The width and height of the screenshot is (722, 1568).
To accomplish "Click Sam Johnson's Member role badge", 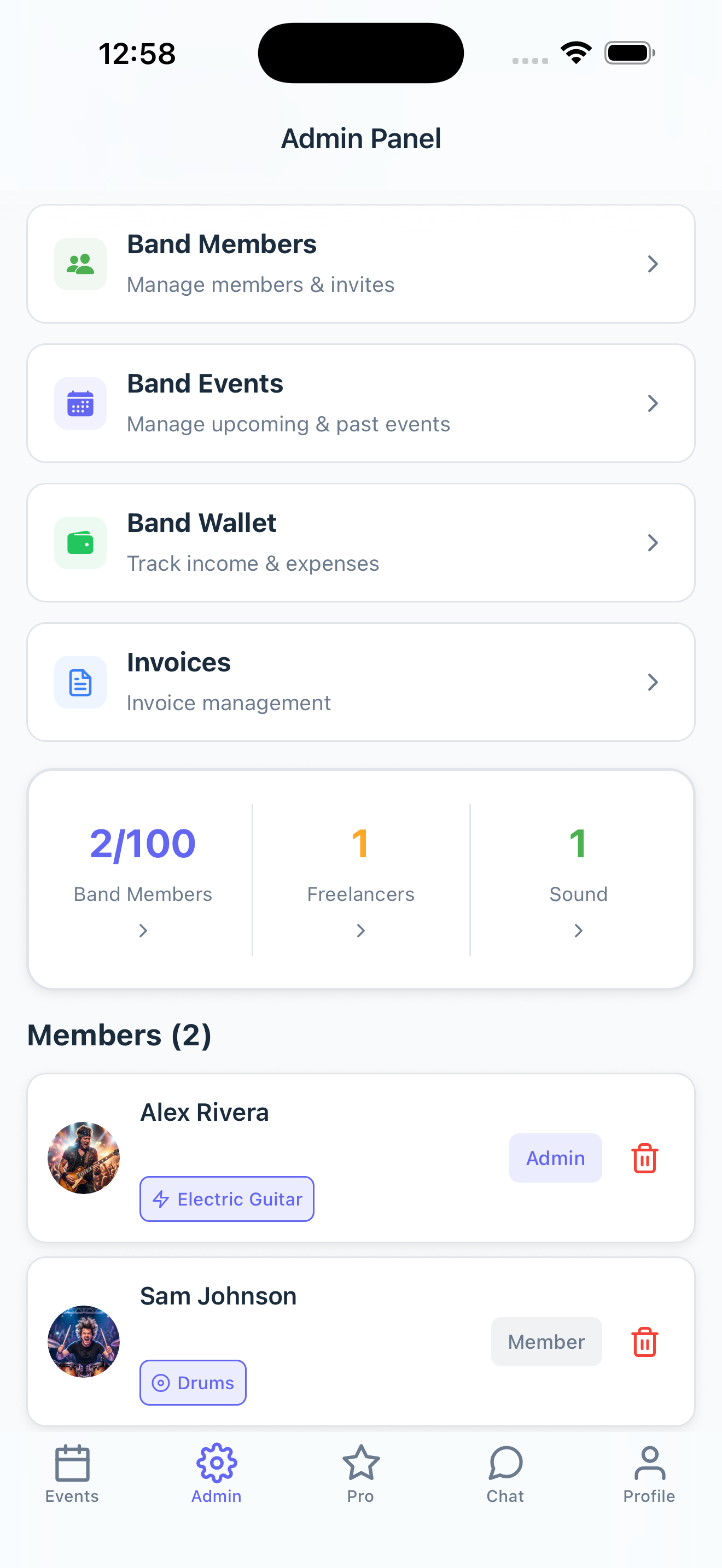I will coord(546,1342).
